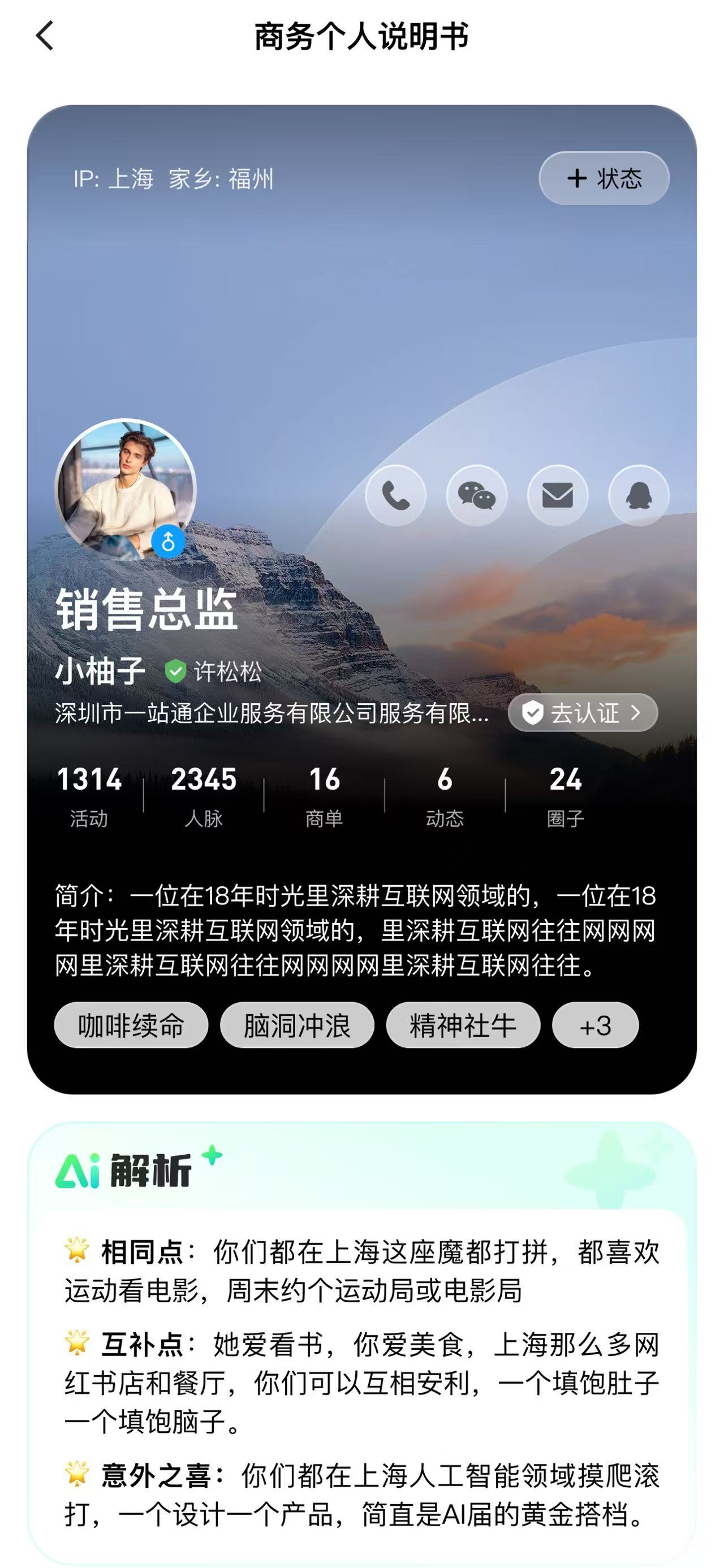Call this contact via phone icon

[395, 496]
